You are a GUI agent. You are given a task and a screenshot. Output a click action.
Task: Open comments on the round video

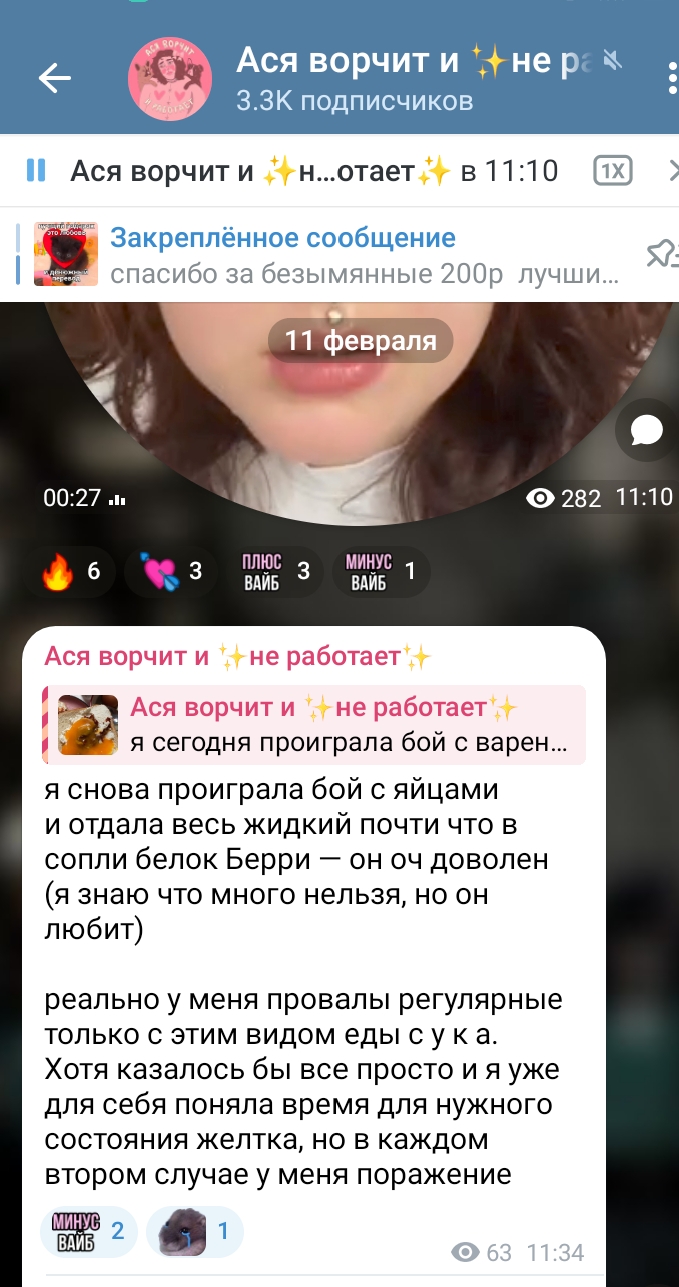tap(647, 430)
